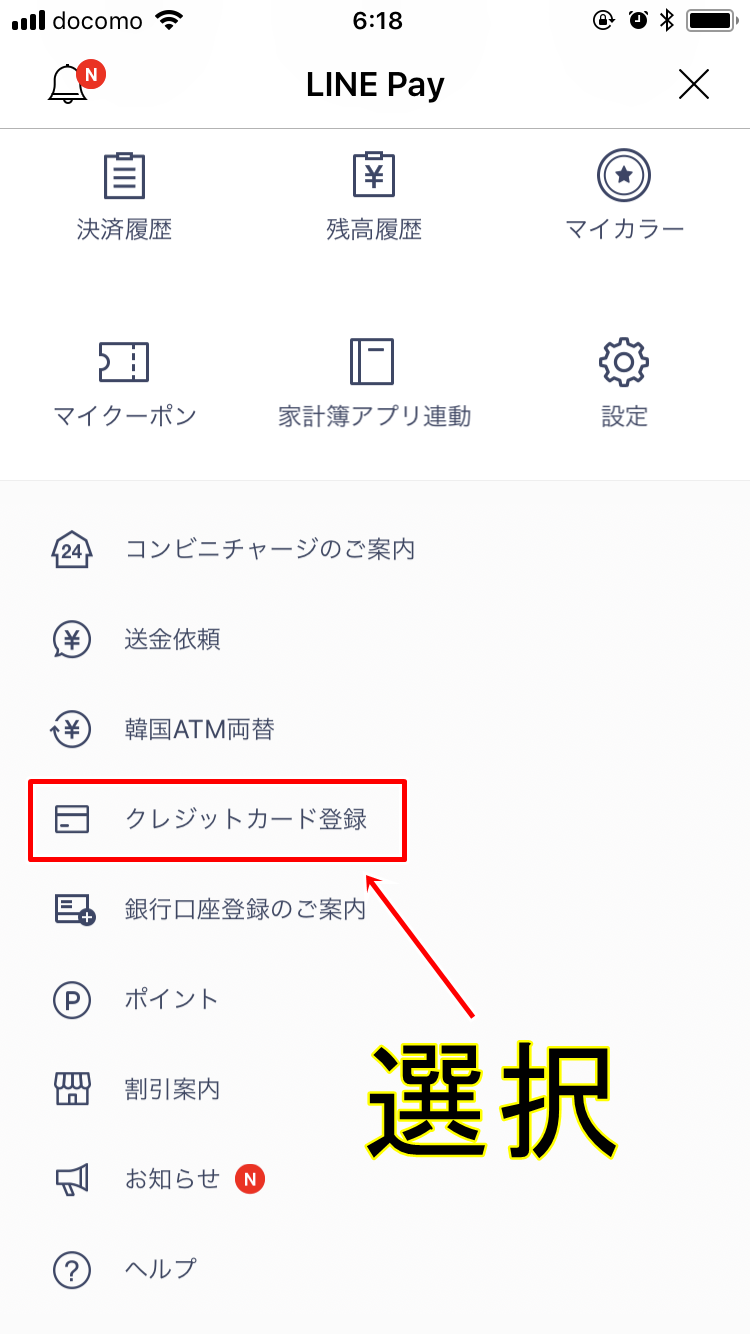The image size is (750, 1334).
Task: Open マイクーポン
Action: pos(125,384)
